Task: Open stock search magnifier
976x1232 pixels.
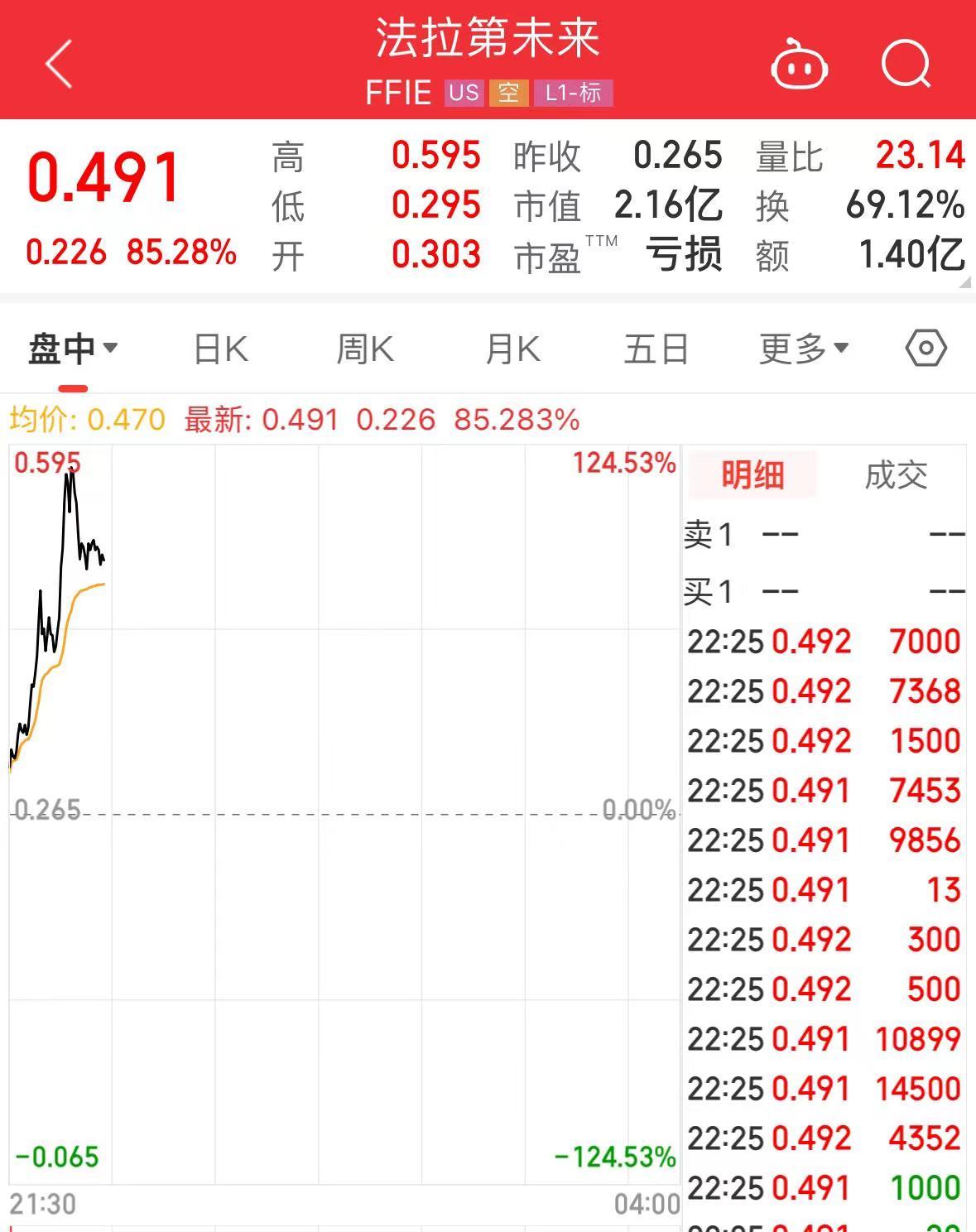Action: [906, 64]
